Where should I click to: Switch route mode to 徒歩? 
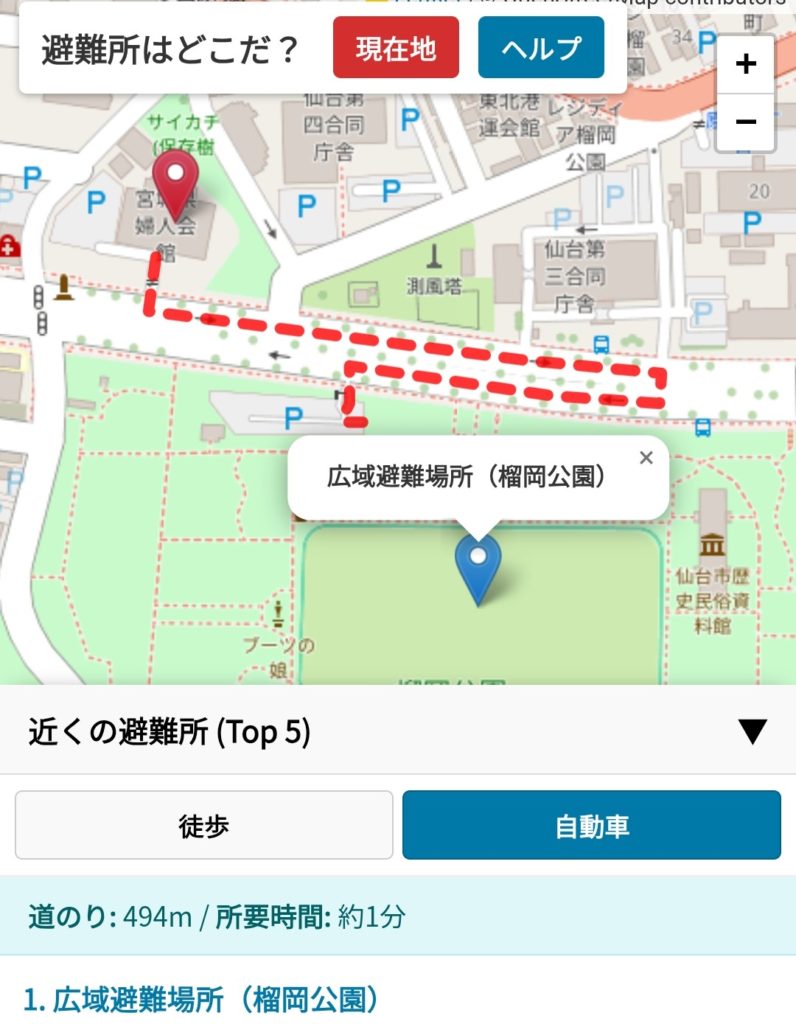coord(204,826)
